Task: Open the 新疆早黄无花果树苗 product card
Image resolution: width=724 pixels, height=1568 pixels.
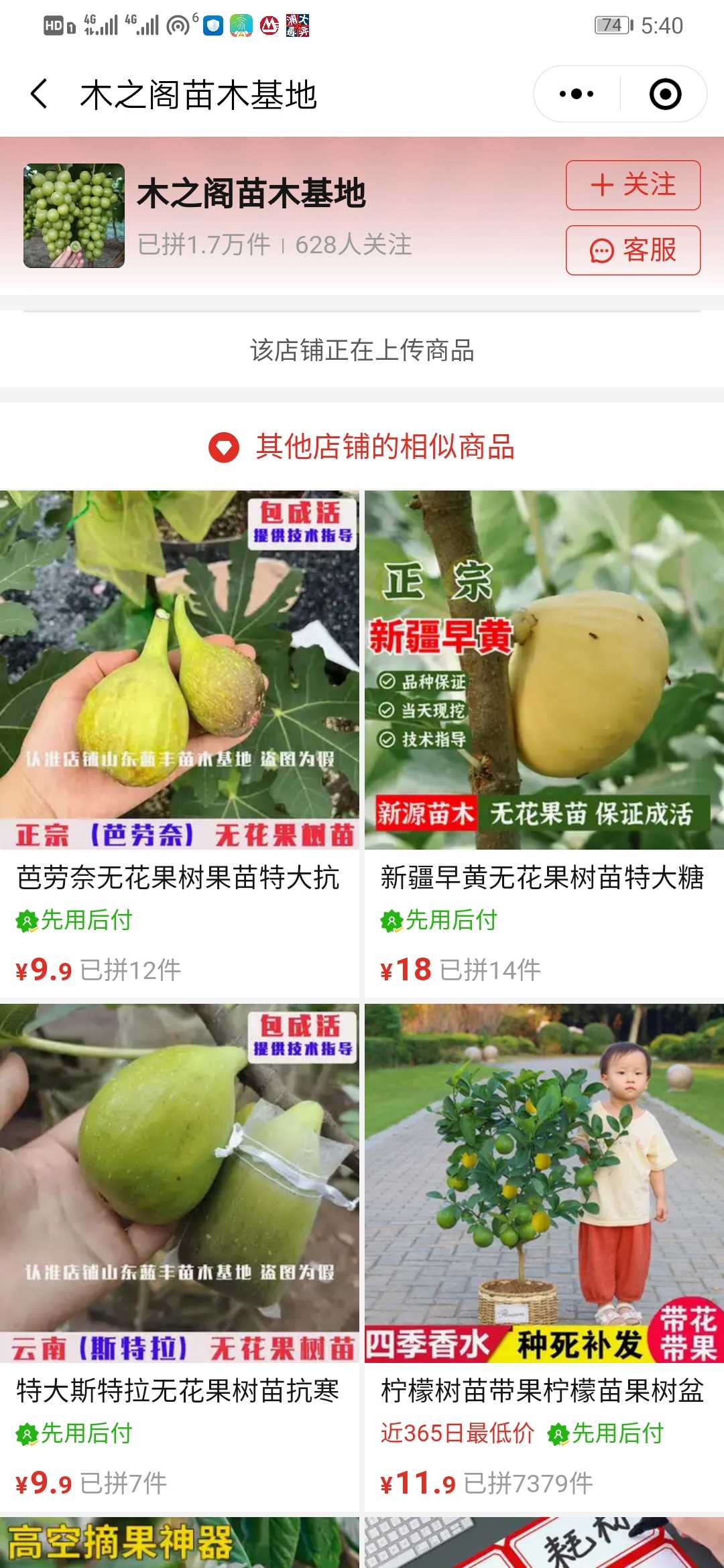Action: click(544, 744)
